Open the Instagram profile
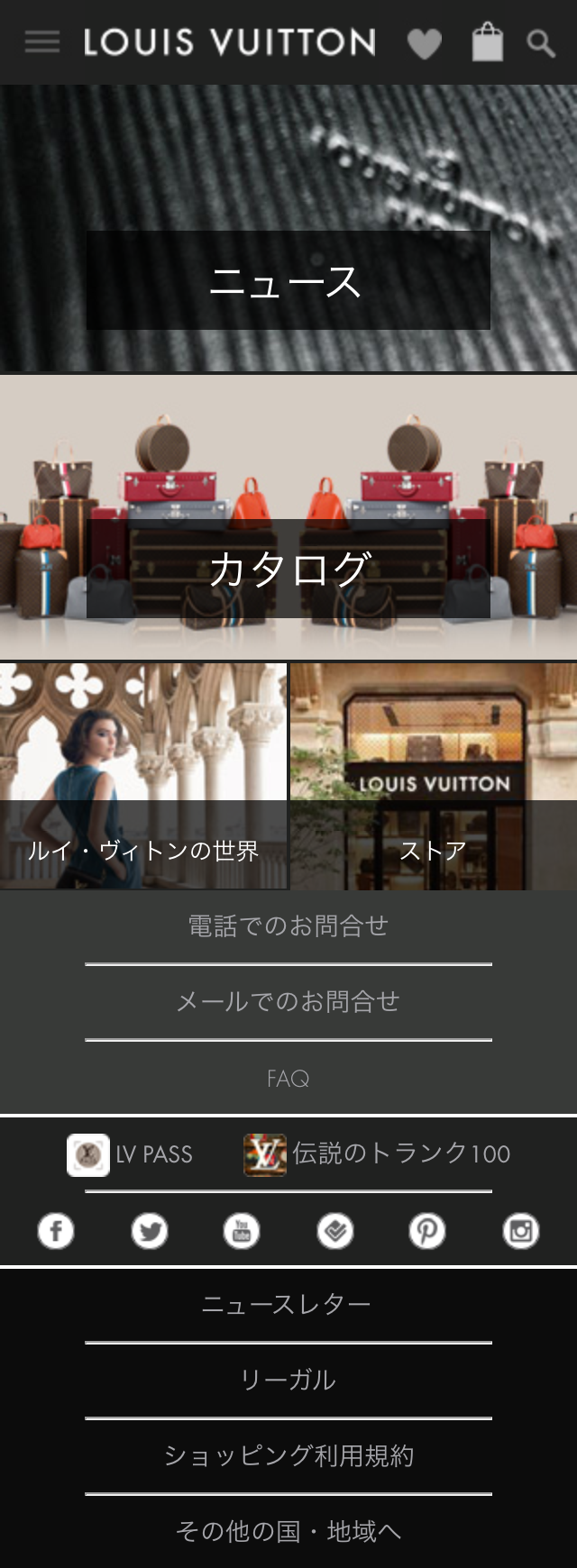Screen dimensions: 577x1568 tap(520, 1231)
